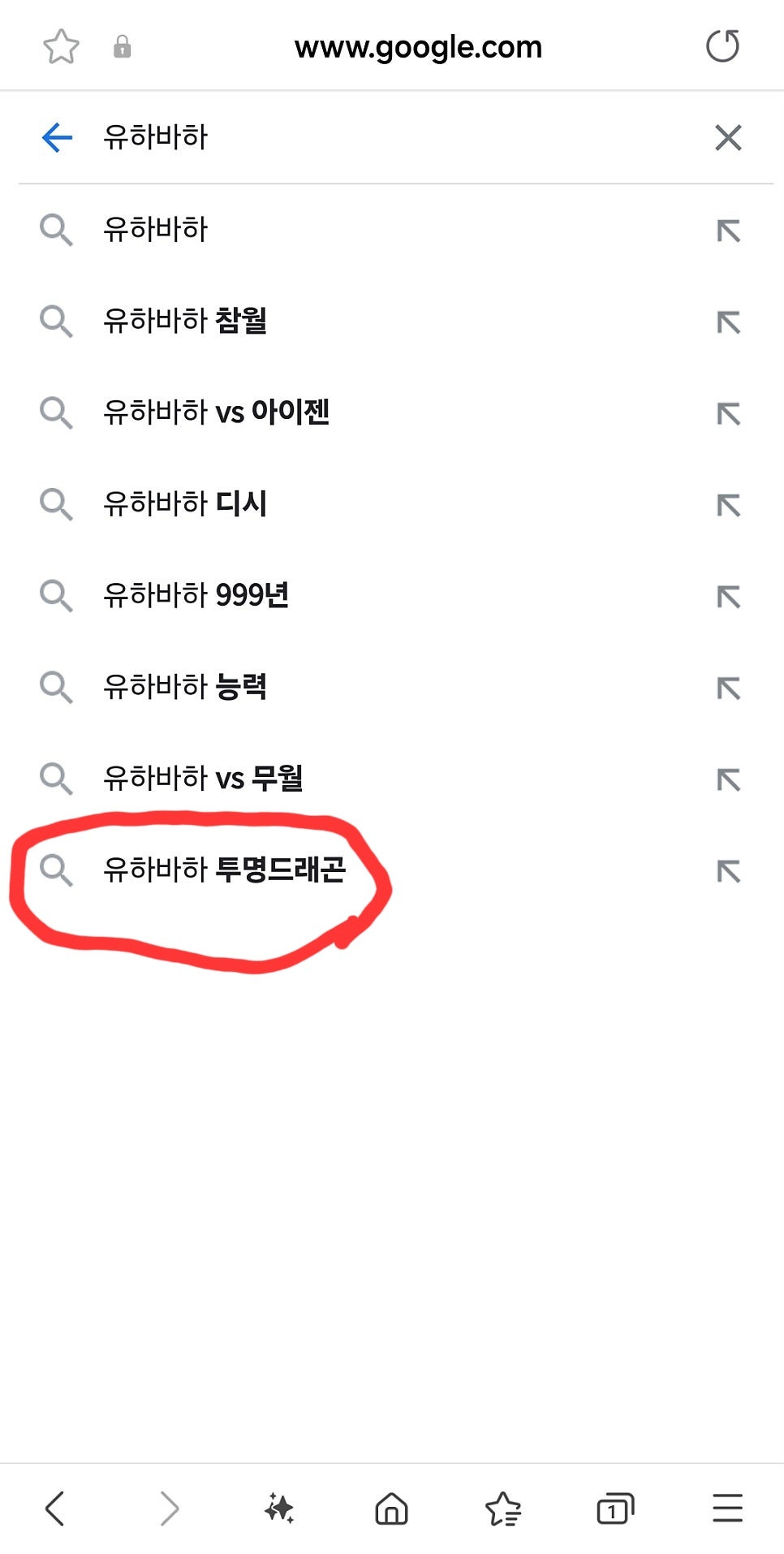Reload the page
Viewport: 784px width, 1554px height.
[x=722, y=46]
